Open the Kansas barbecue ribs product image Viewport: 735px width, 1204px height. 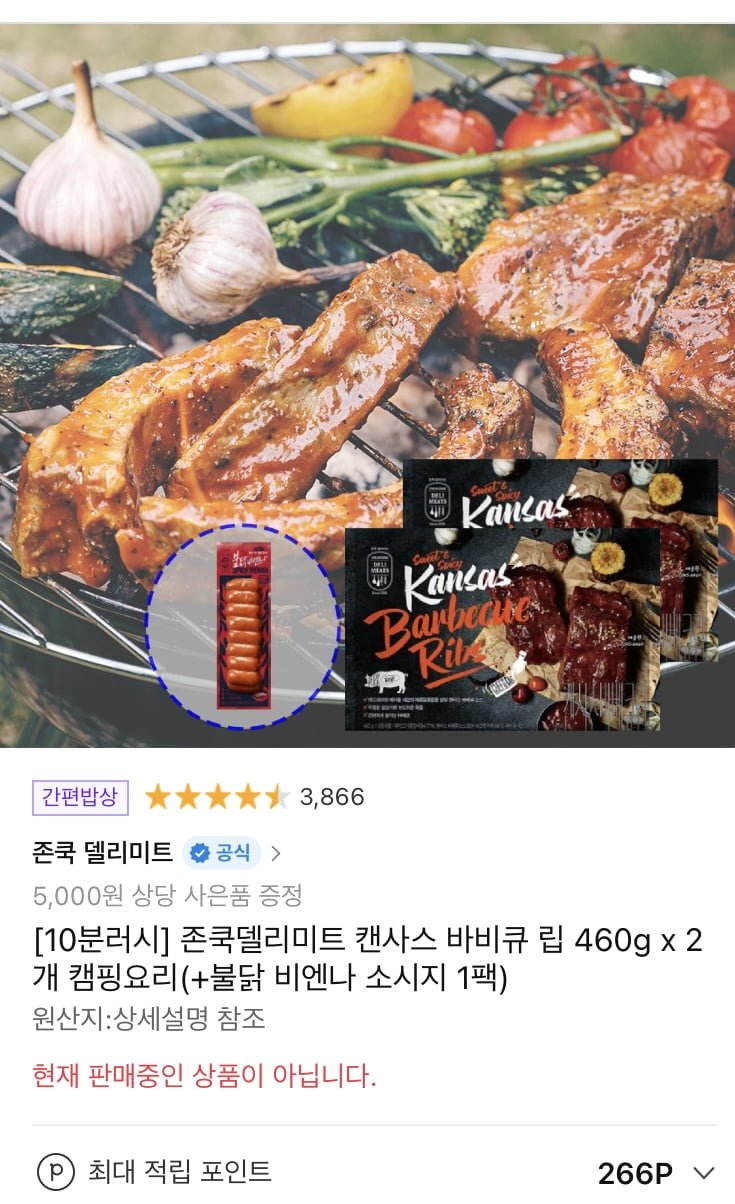click(x=367, y=385)
